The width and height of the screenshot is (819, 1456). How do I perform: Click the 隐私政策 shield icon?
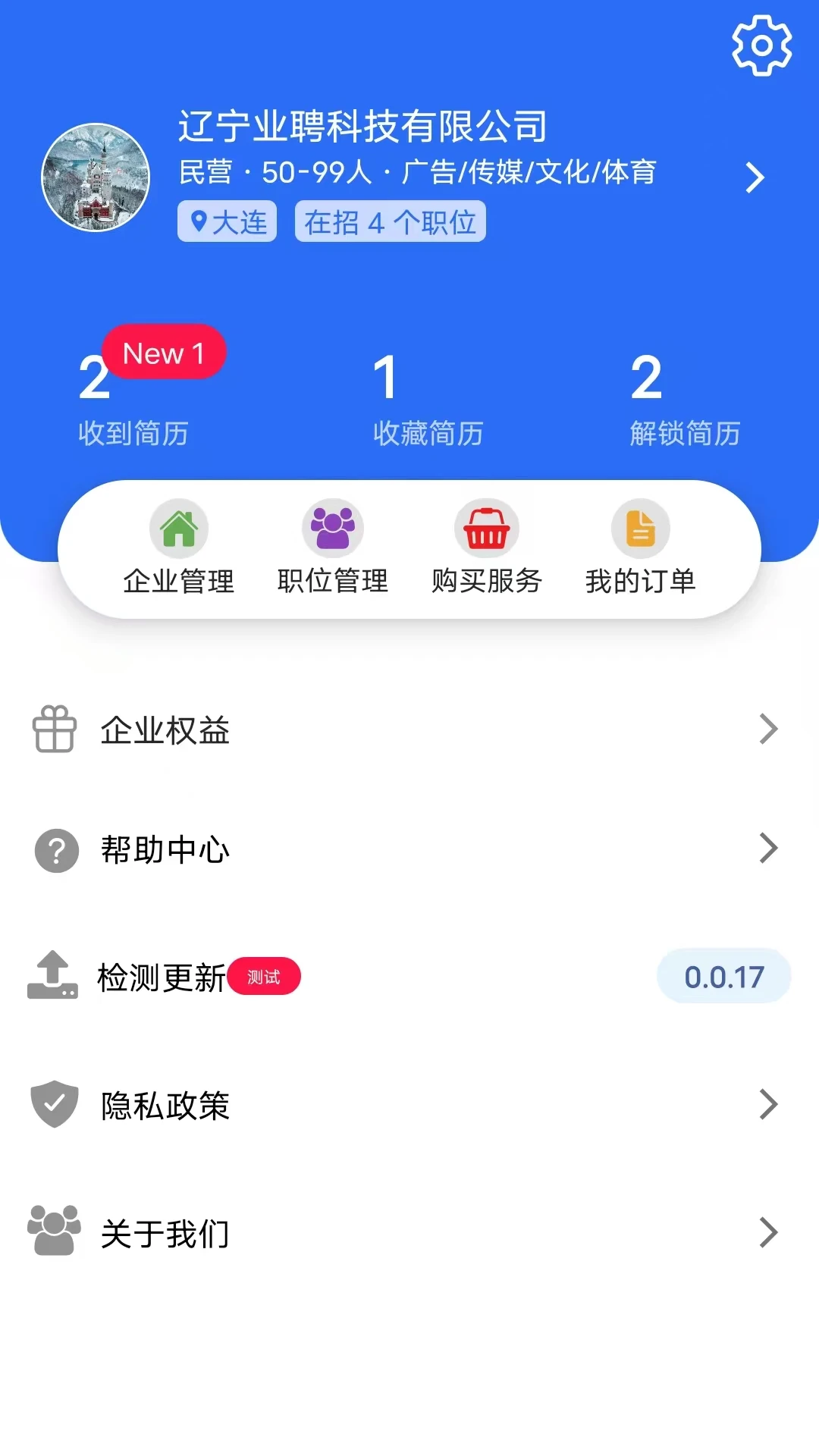(53, 1106)
